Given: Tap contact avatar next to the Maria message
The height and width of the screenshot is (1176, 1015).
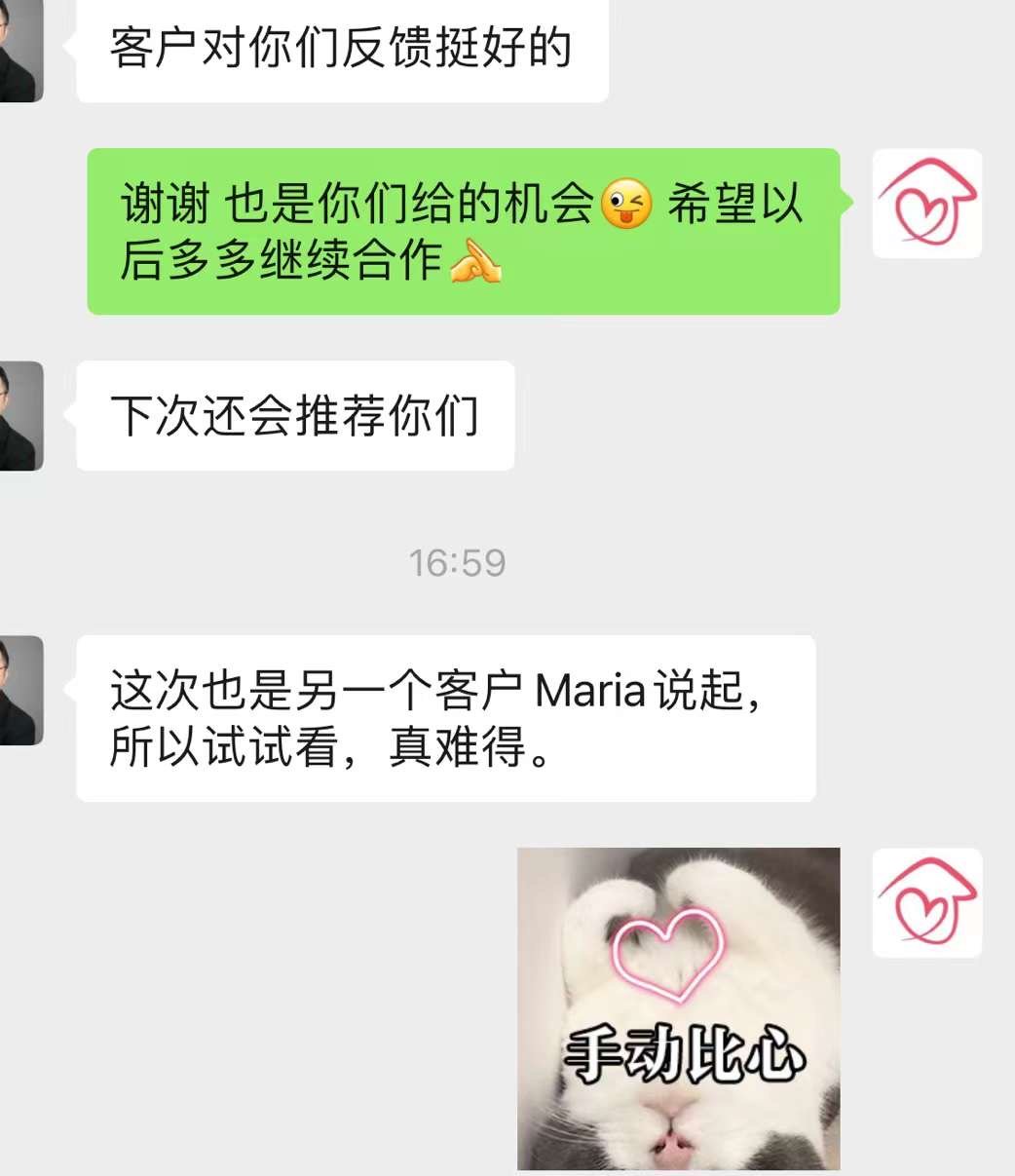Looking at the screenshot, I should pyautogui.click(x=19, y=691).
